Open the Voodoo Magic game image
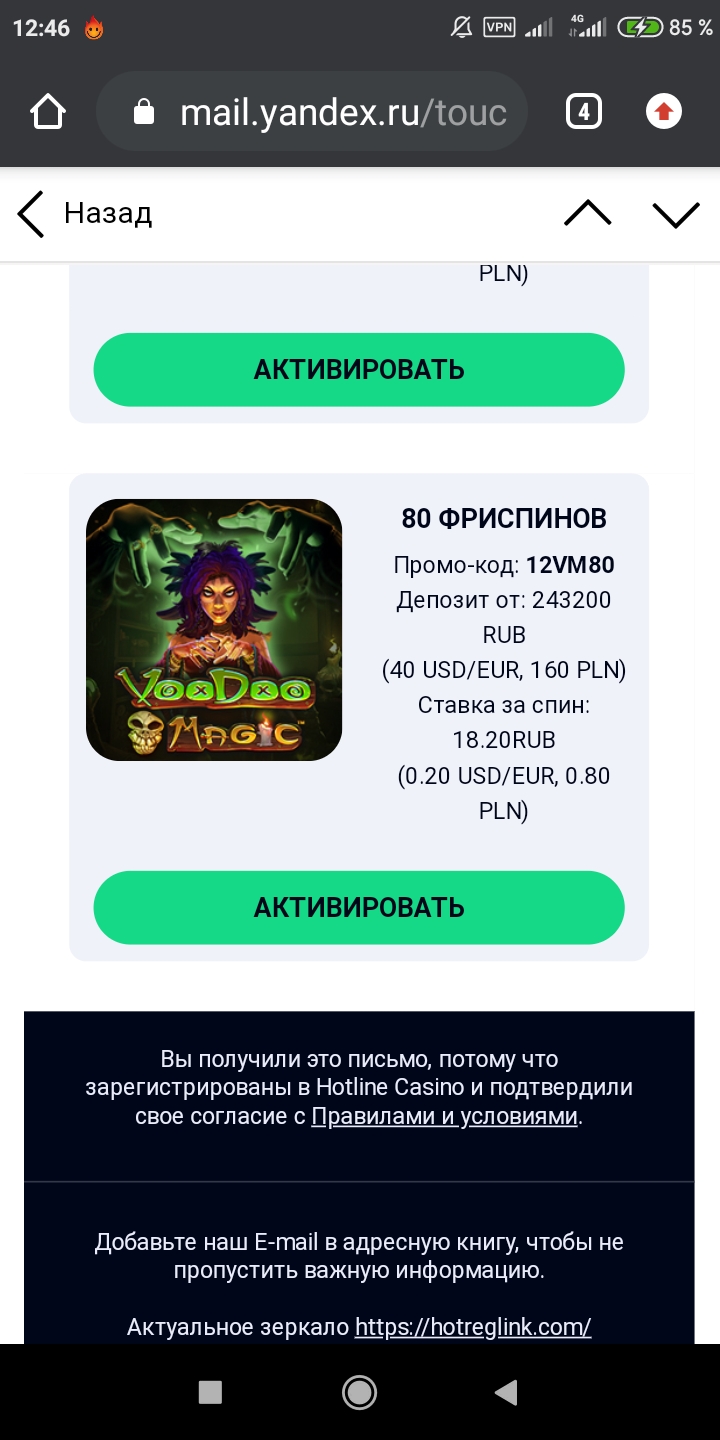Screen dimensions: 720x1440 click(214, 630)
